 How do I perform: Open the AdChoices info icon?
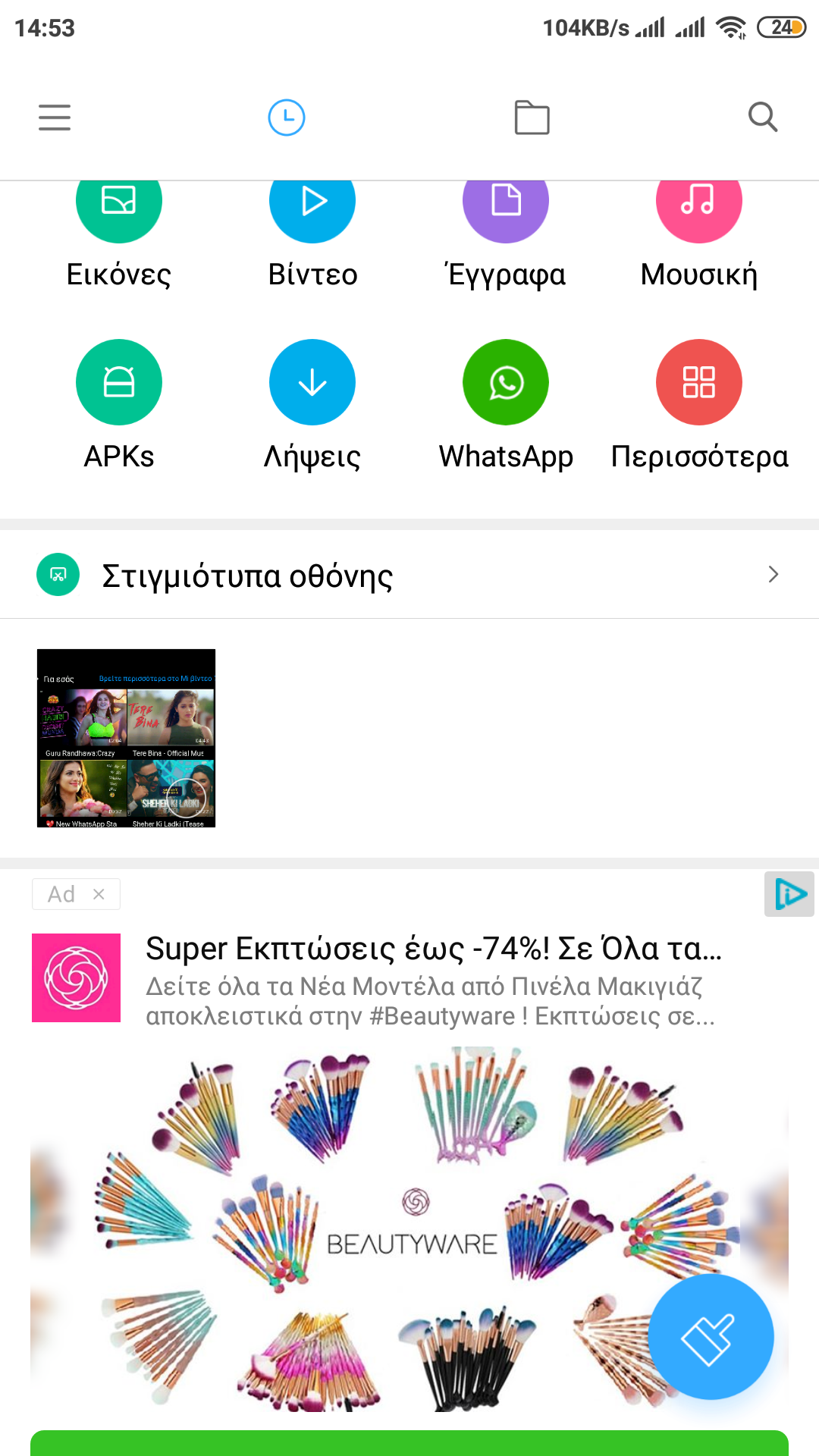tap(789, 895)
